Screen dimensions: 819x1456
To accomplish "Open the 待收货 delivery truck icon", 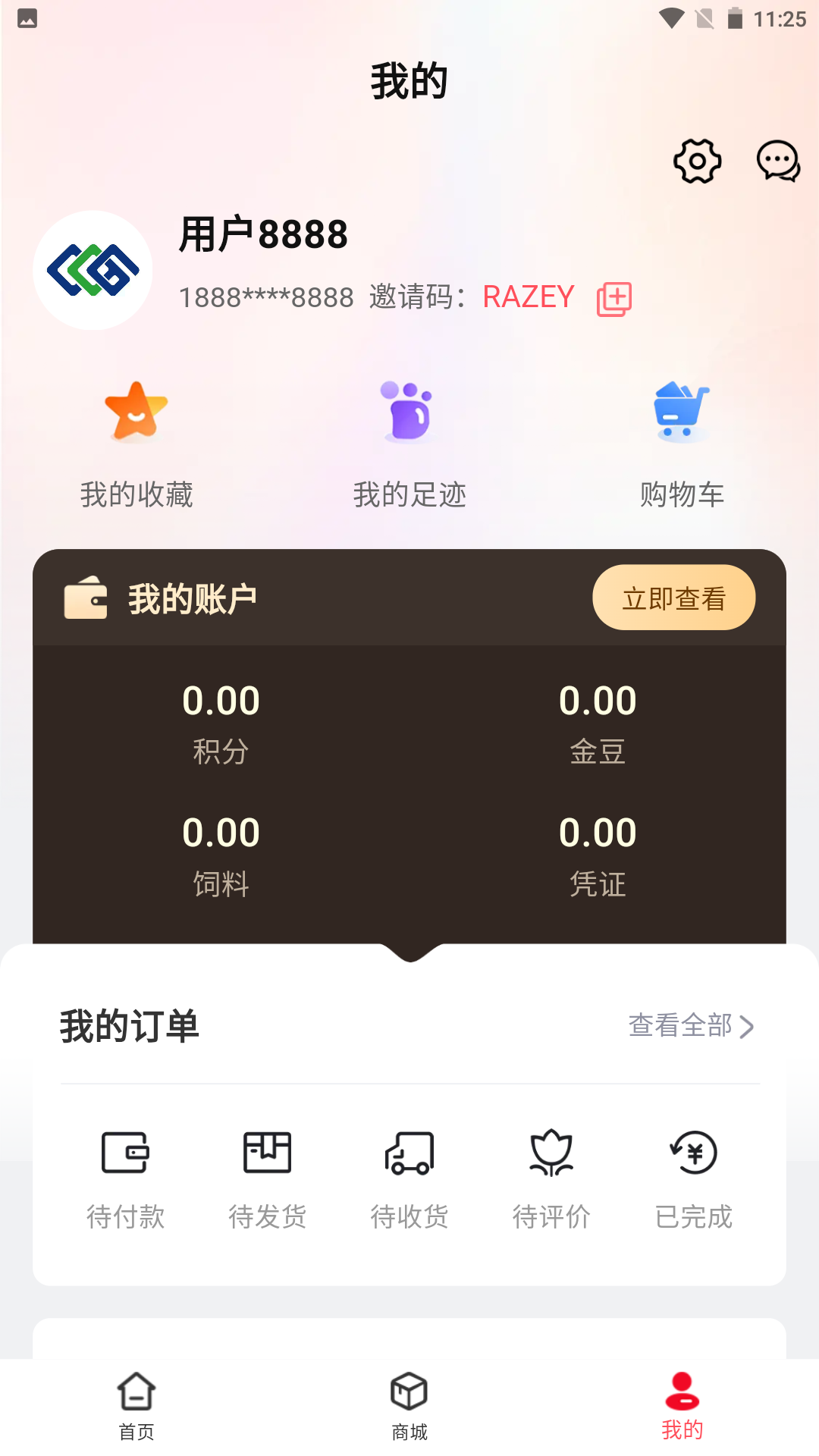I will [409, 1152].
